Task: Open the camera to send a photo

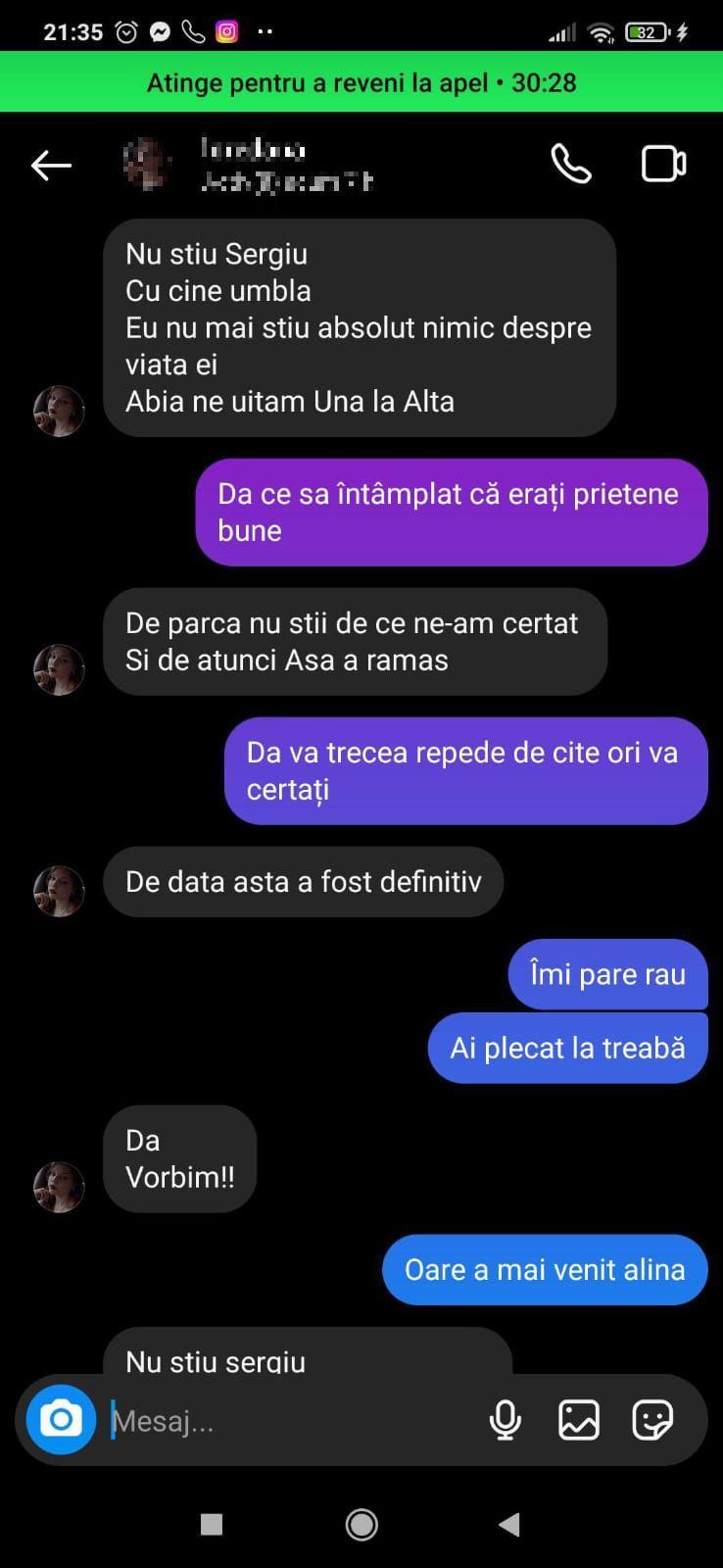Action: pos(61,1418)
